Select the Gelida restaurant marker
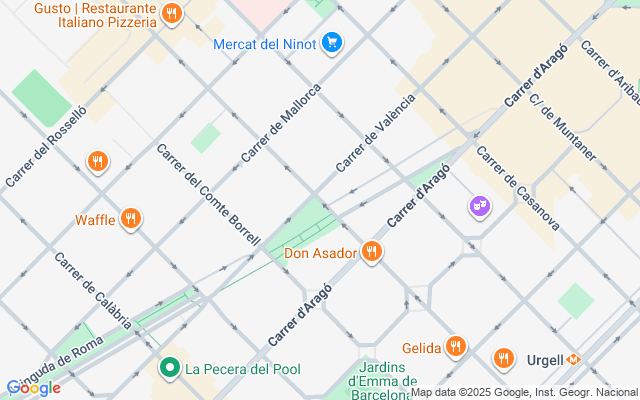Screen dimensions: 640x400 (456, 347)
